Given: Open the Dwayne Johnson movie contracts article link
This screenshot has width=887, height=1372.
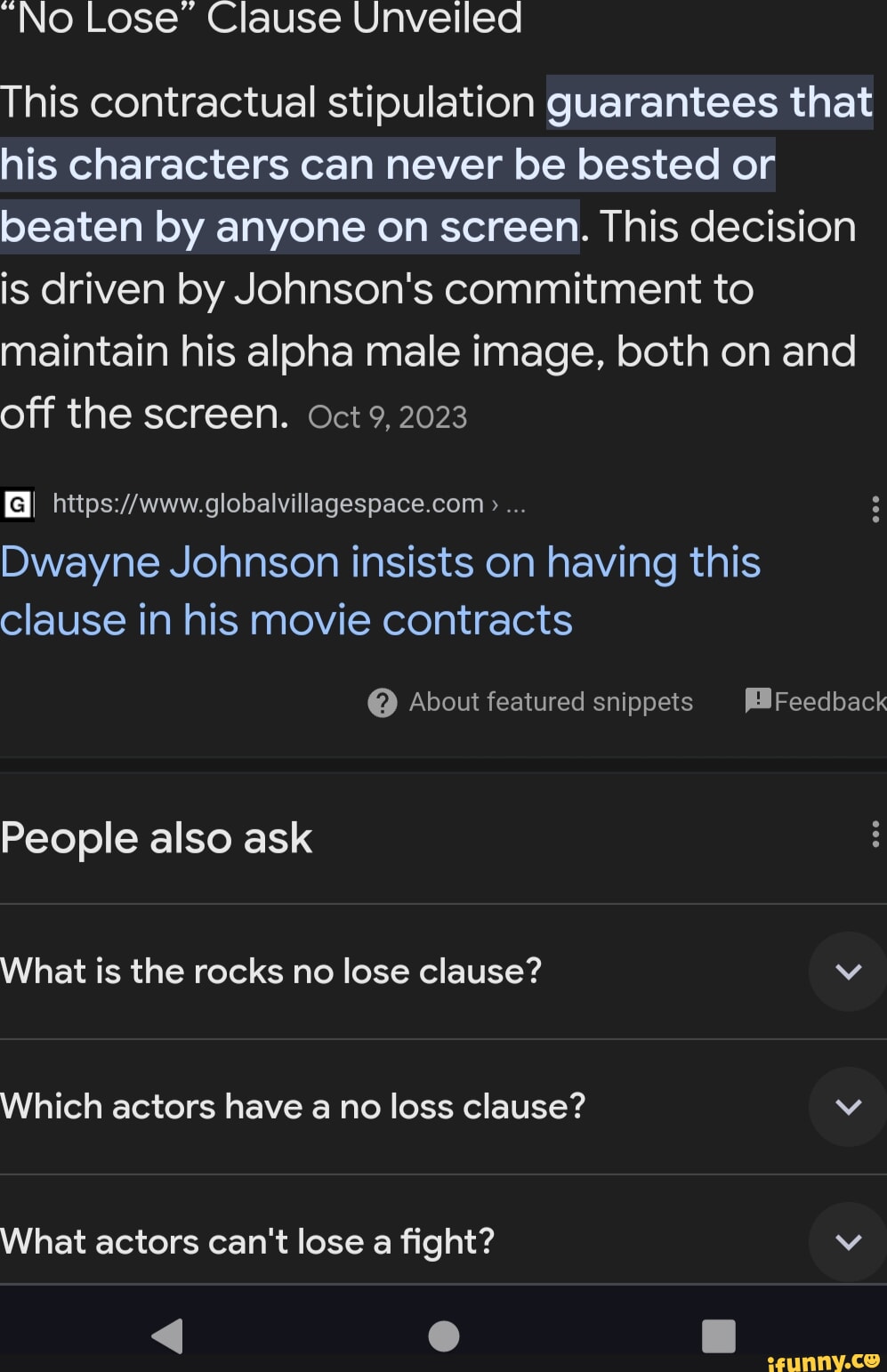Looking at the screenshot, I should [x=380, y=591].
